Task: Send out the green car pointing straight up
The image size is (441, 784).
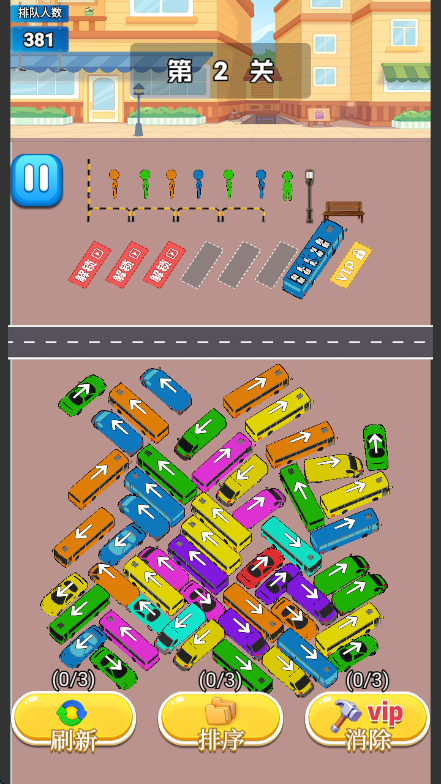Action: click(375, 446)
